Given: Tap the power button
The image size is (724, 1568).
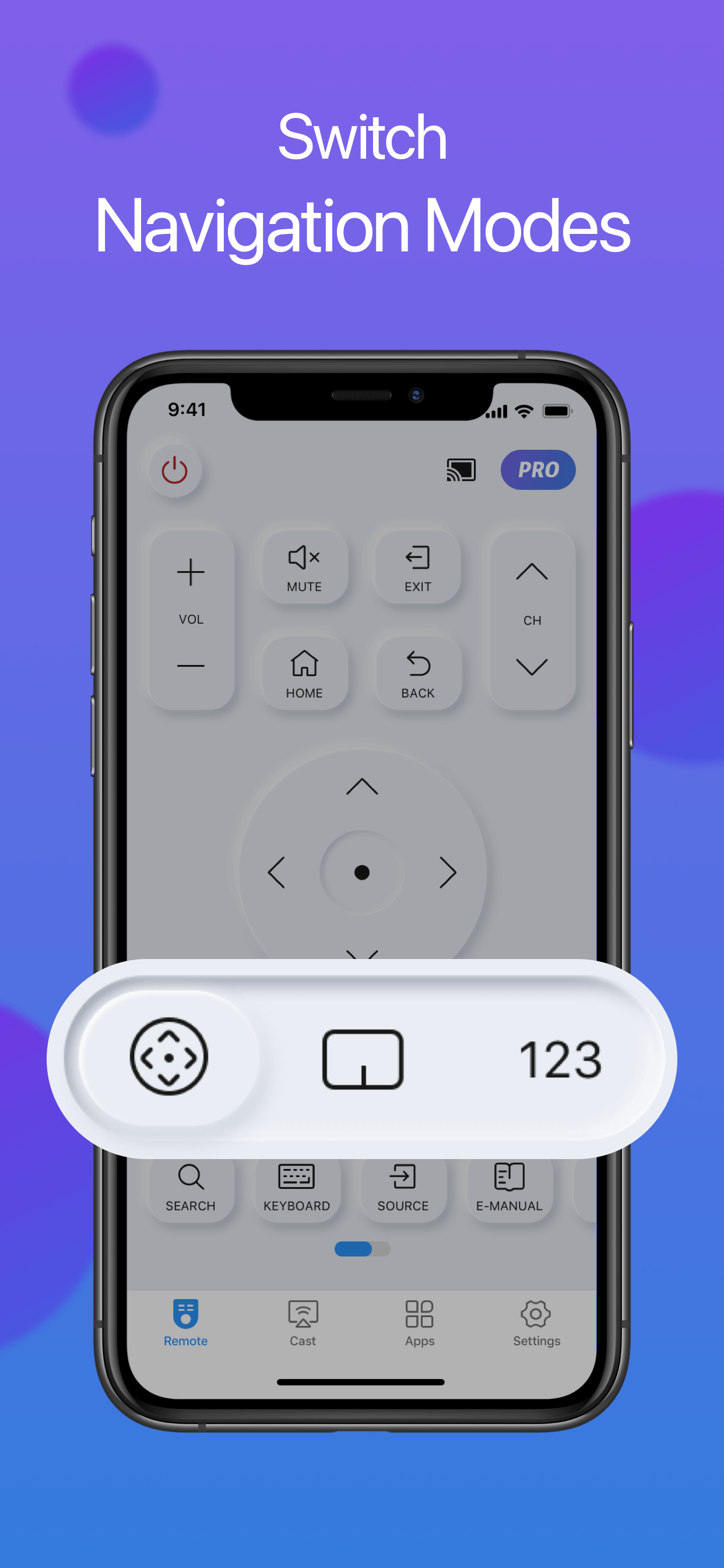Looking at the screenshot, I should point(175,470).
